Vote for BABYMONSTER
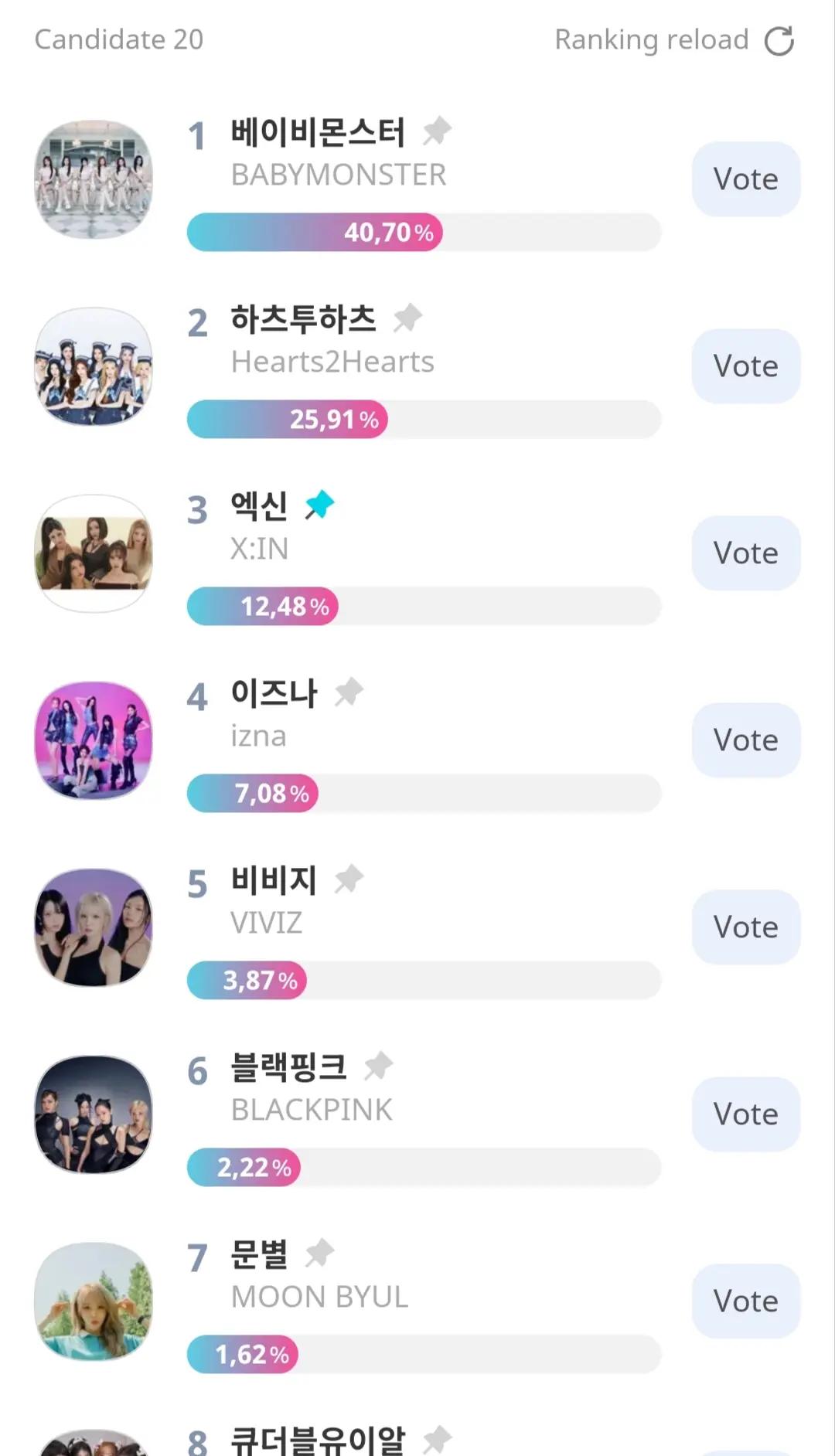Viewport: 835px width, 1456px height. pyautogui.click(x=746, y=179)
